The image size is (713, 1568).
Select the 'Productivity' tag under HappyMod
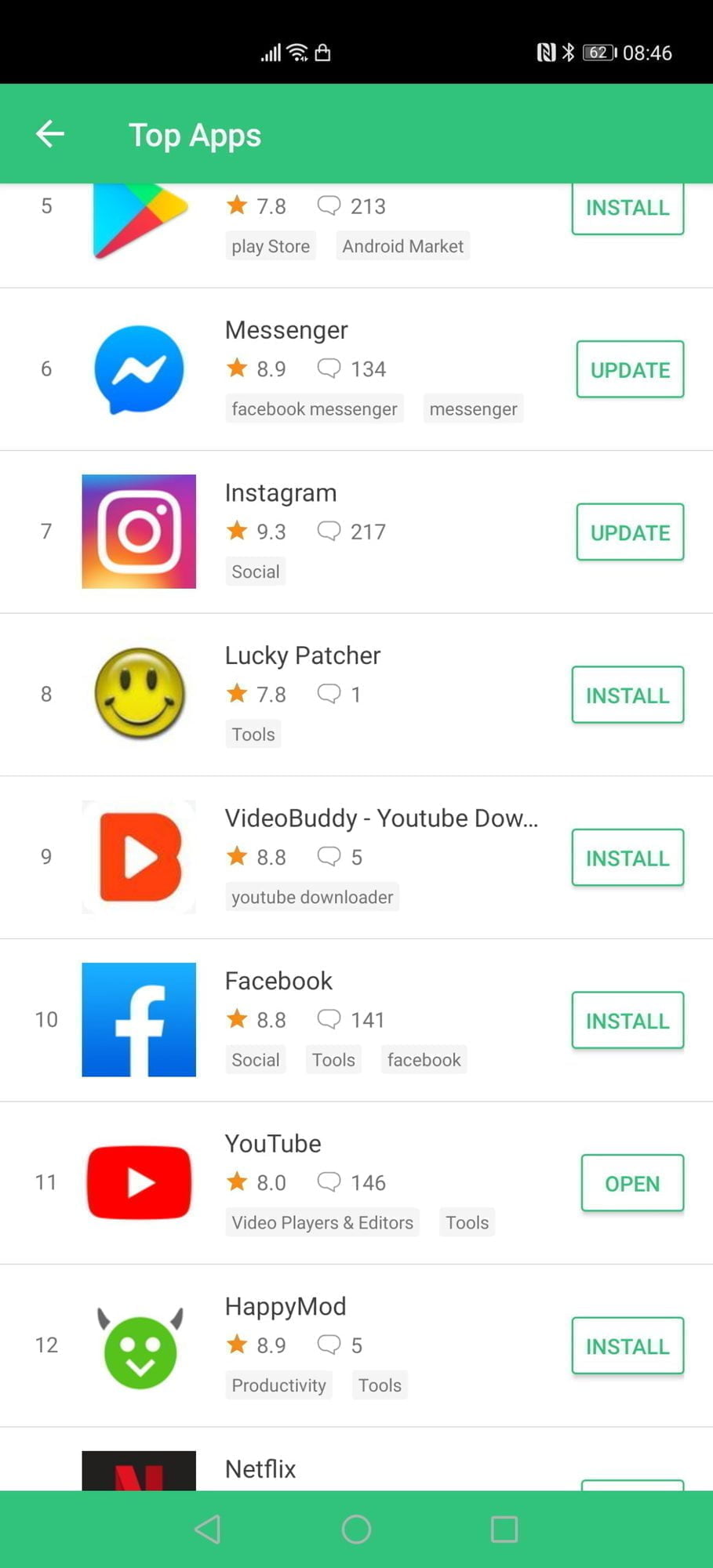[278, 1385]
